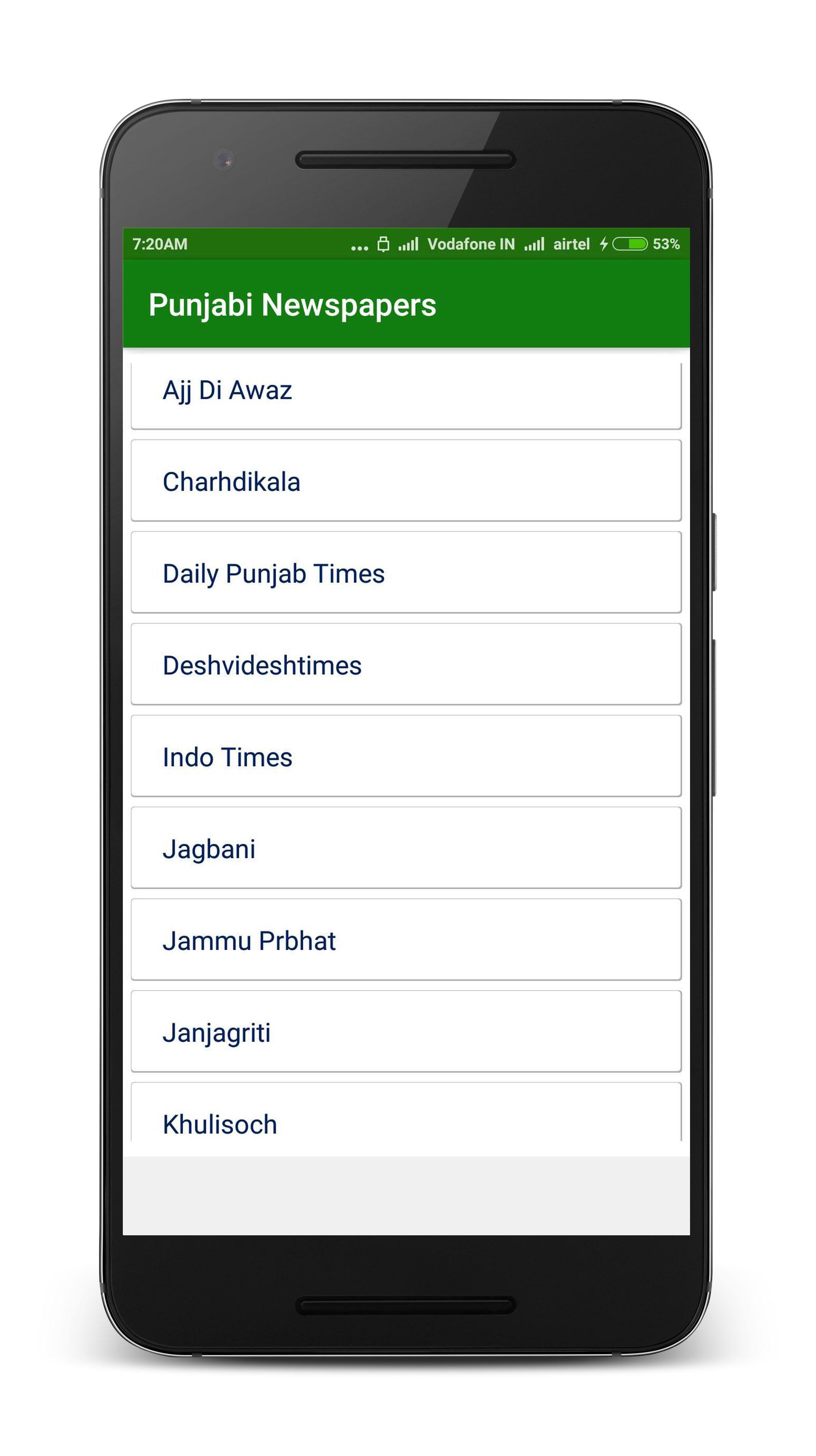Open Daily Punjab Times
The image size is (816, 1456).
pos(405,572)
